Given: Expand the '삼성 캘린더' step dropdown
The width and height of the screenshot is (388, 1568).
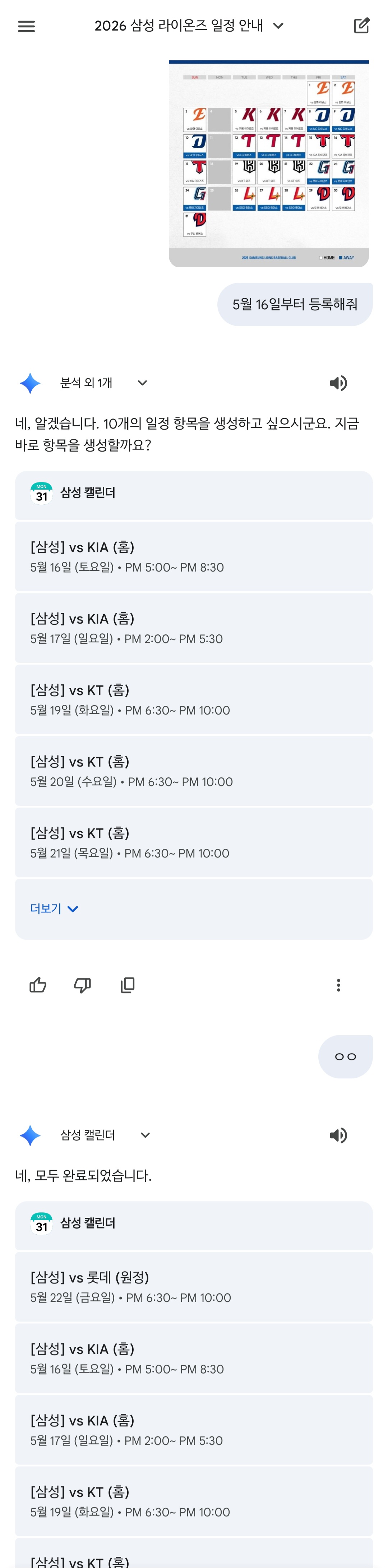Looking at the screenshot, I should coord(145,1135).
